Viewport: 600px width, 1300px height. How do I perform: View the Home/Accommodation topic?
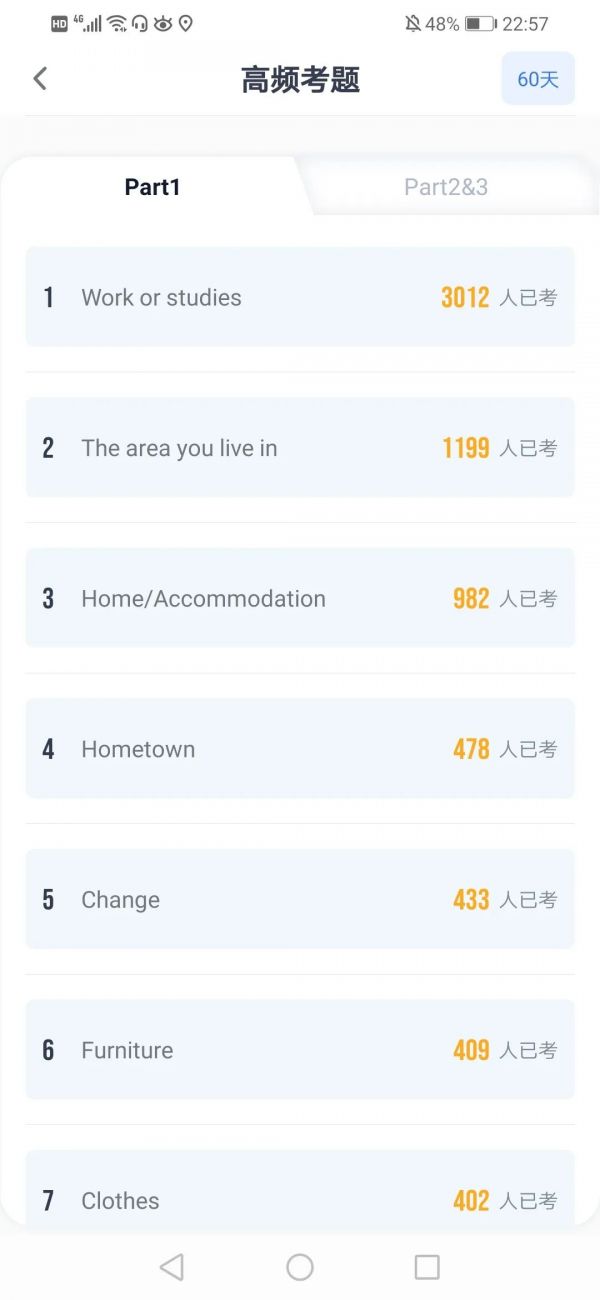click(300, 598)
